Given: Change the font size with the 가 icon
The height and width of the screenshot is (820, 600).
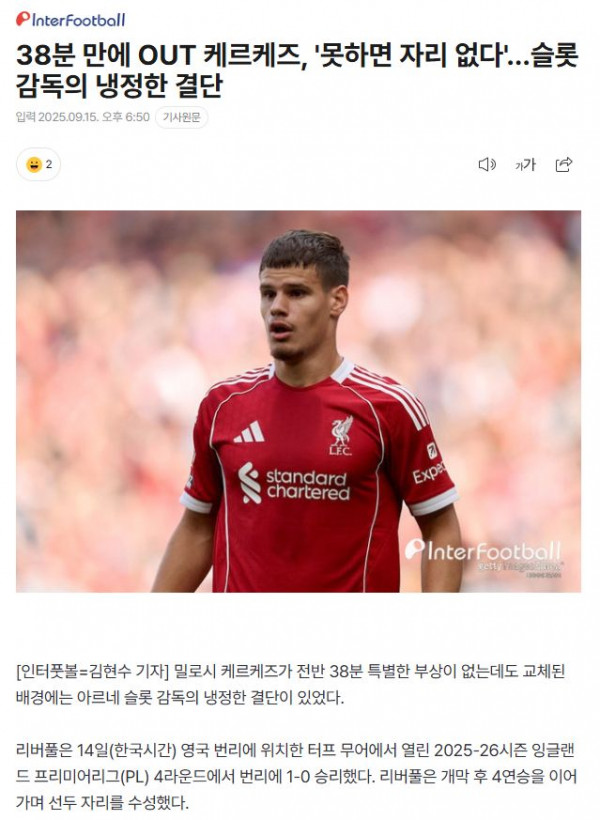Looking at the screenshot, I should (525, 164).
